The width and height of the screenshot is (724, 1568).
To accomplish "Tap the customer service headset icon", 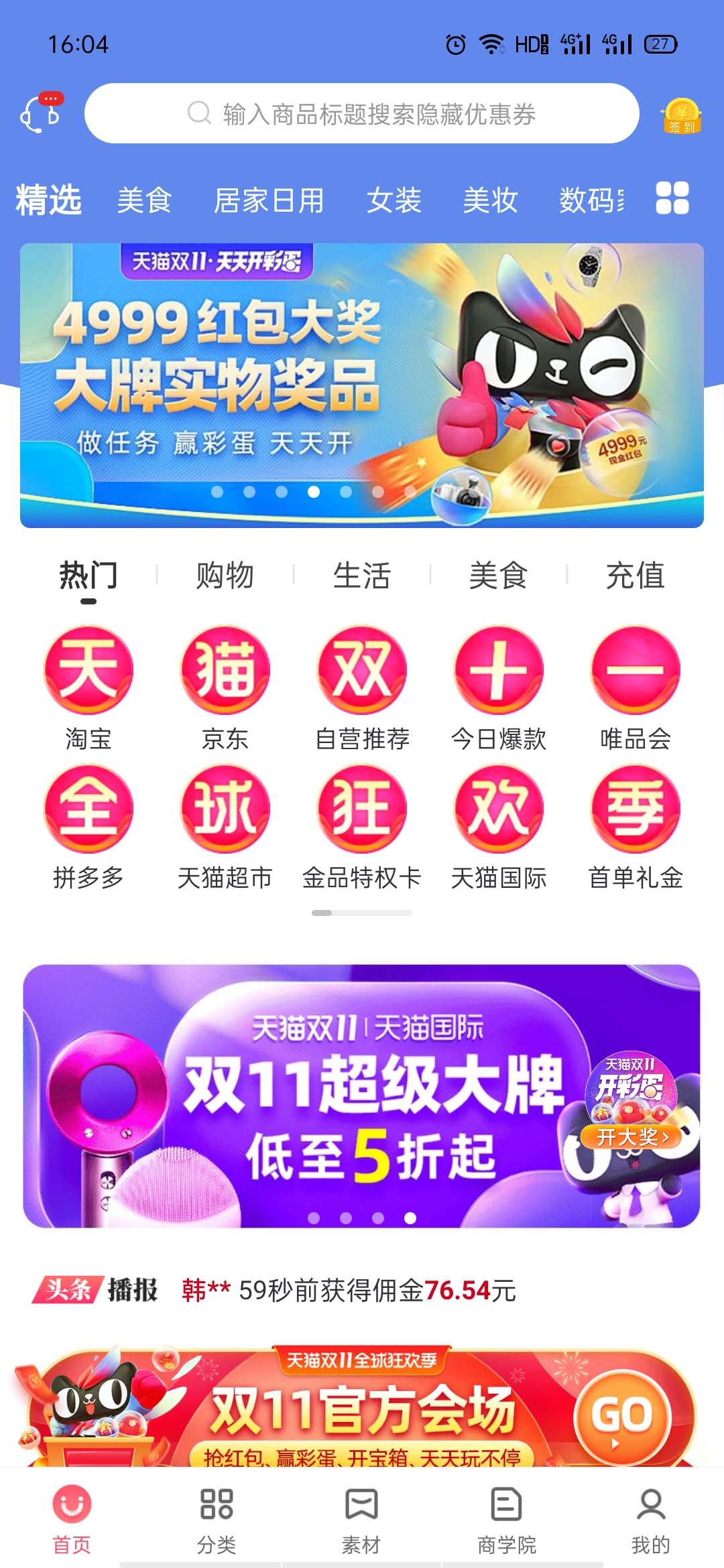I will (x=38, y=114).
